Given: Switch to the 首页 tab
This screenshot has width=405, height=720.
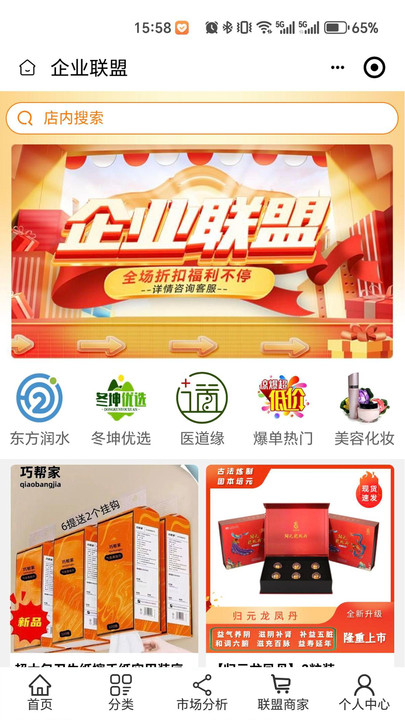Looking at the screenshot, I should pos(40,692).
